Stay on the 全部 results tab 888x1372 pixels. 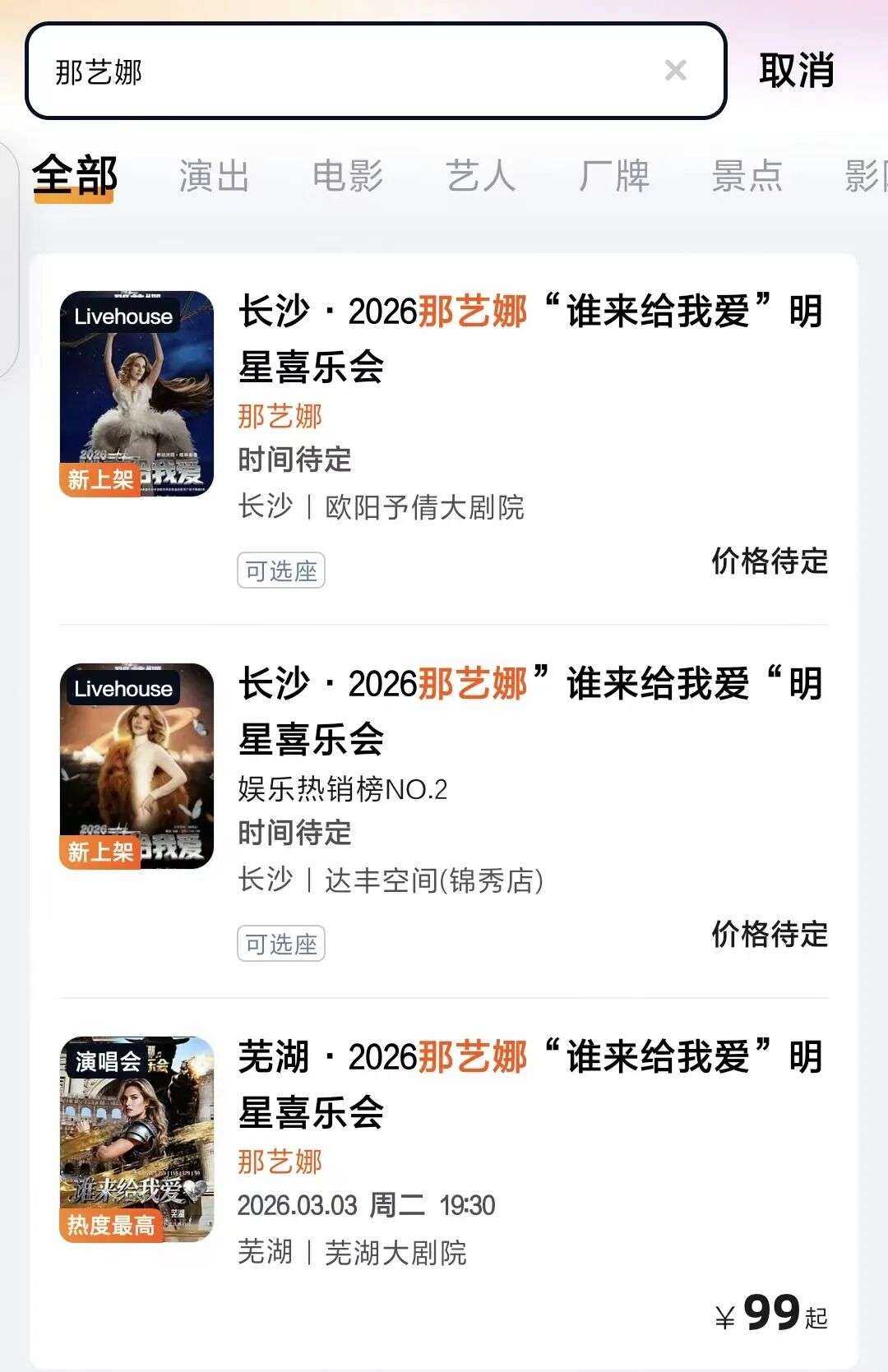[75, 173]
